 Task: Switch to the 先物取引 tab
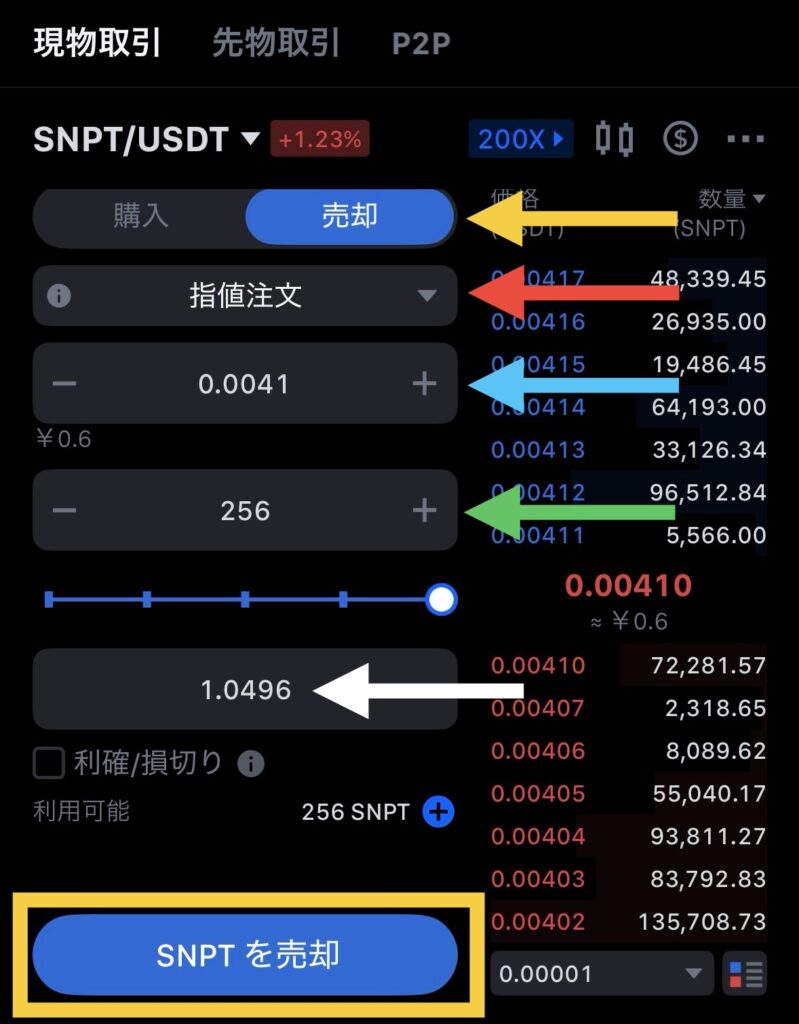click(275, 44)
